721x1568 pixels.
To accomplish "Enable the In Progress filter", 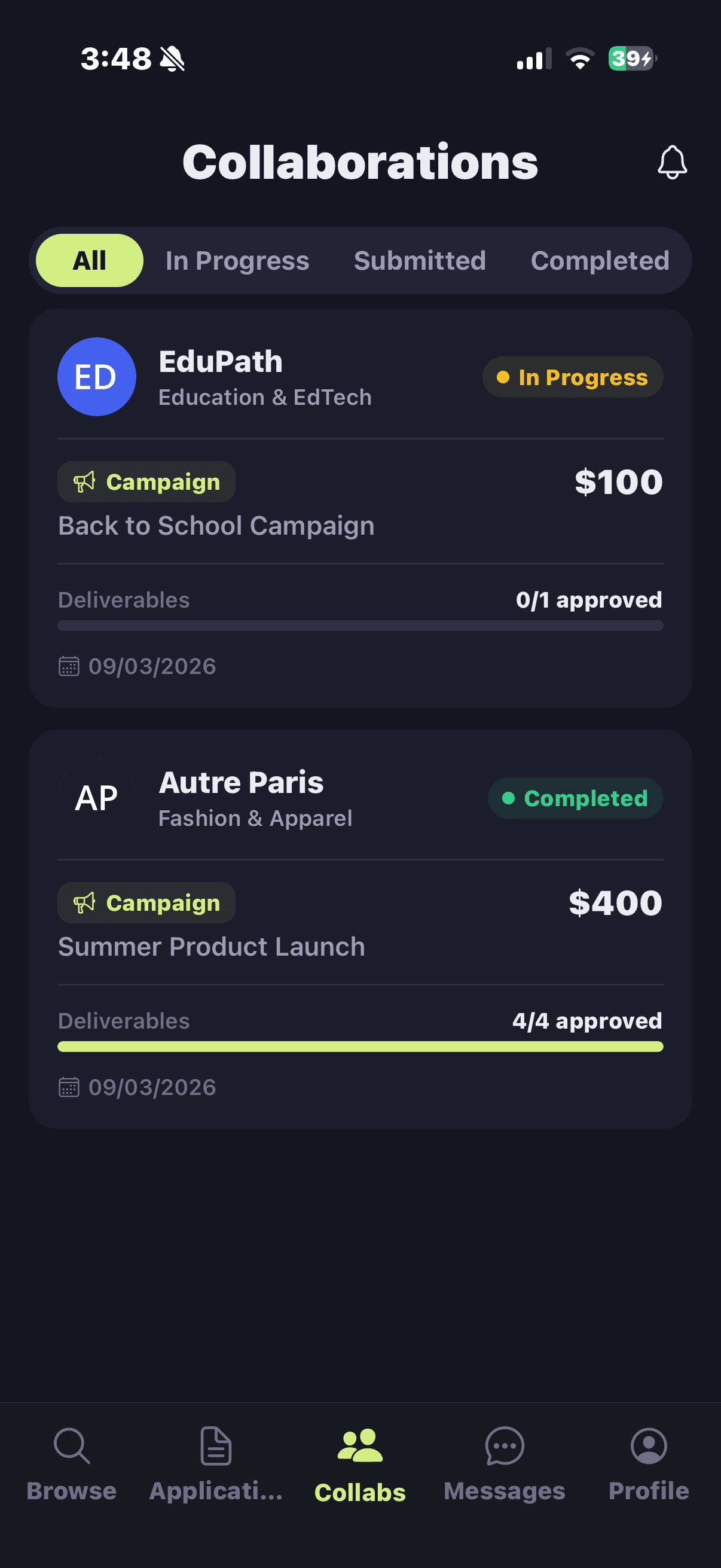I will point(237,260).
